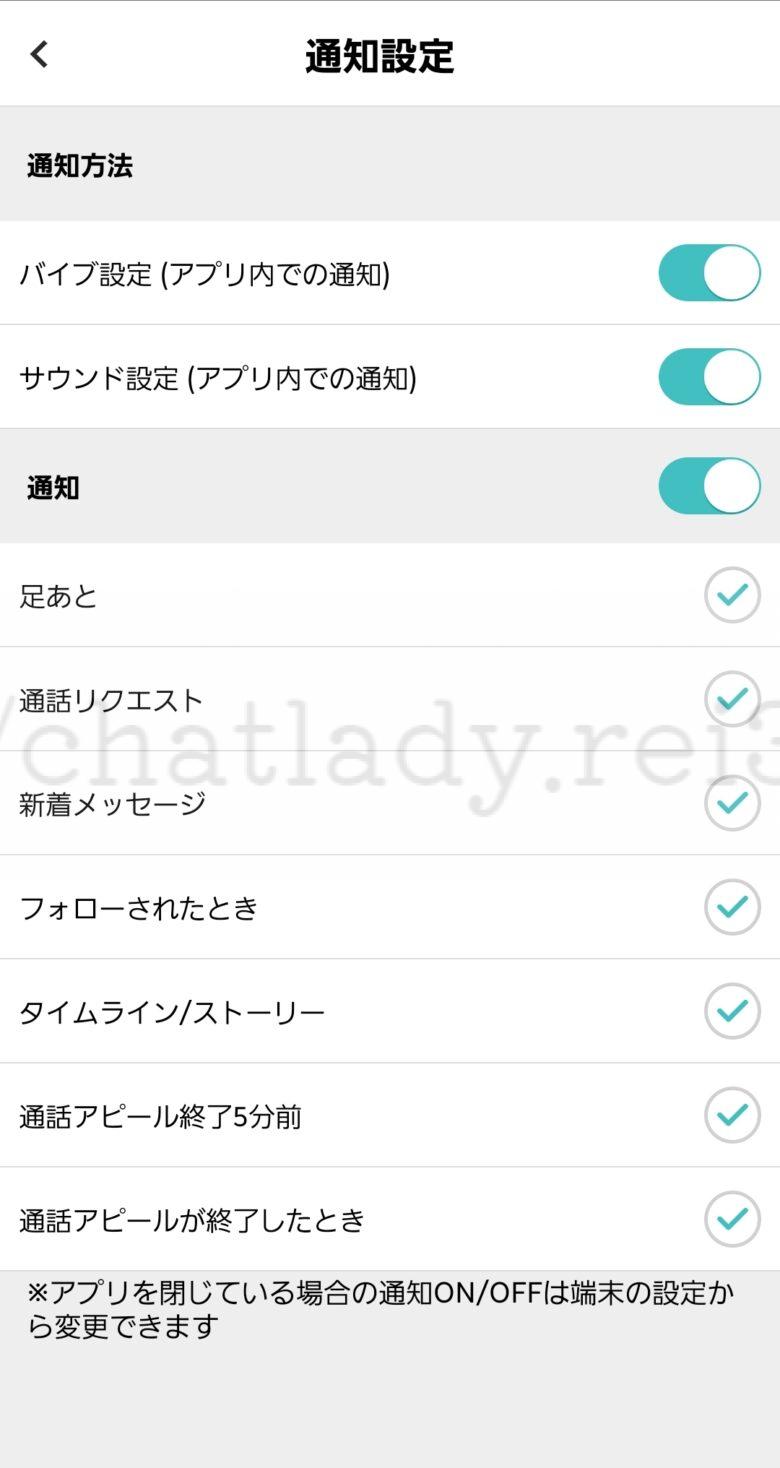Turn off バイブ設定 toggle
Screen dimensions: 780x1468
pos(709,273)
